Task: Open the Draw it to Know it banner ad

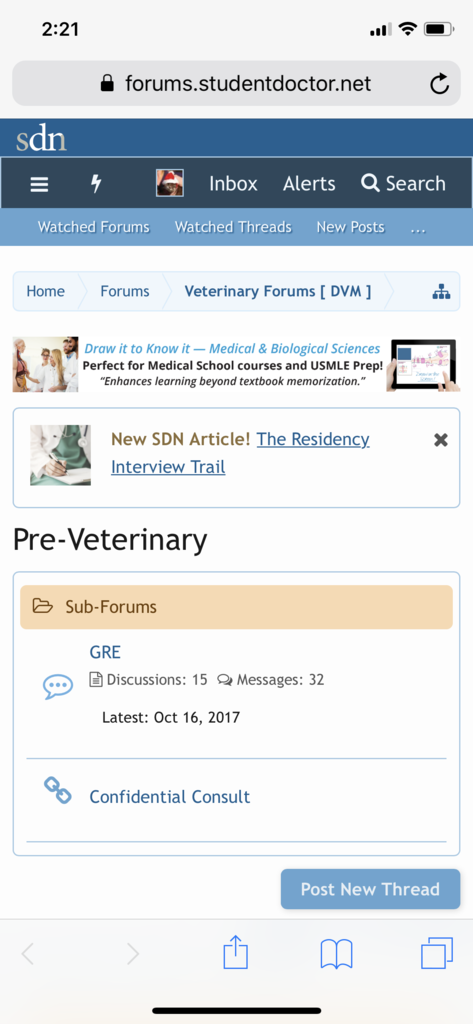Action: pyautogui.click(x=236, y=365)
